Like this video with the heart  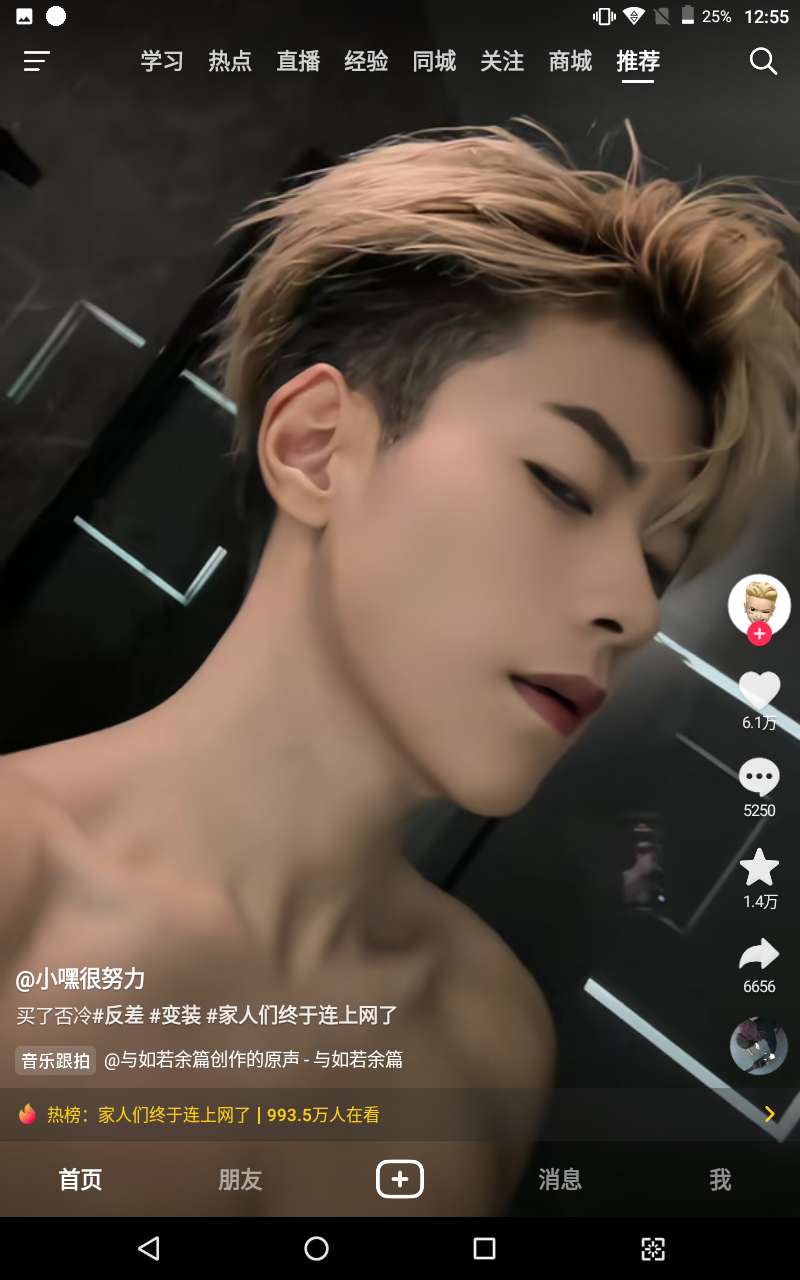(x=759, y=690)
